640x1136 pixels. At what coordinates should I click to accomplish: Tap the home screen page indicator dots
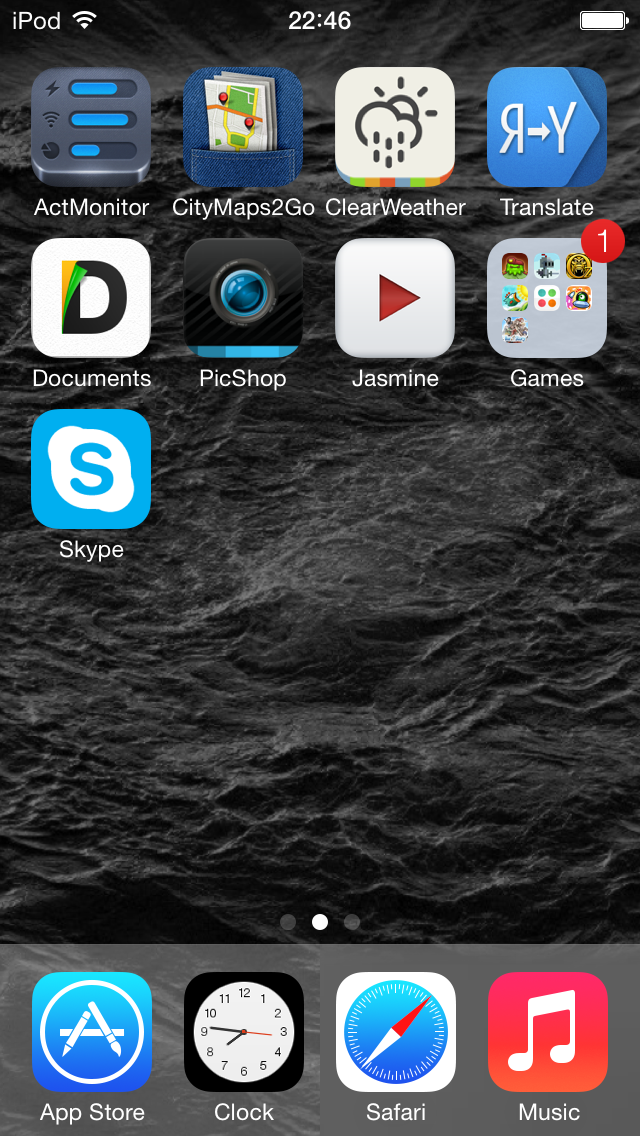[x=320, y=922]
